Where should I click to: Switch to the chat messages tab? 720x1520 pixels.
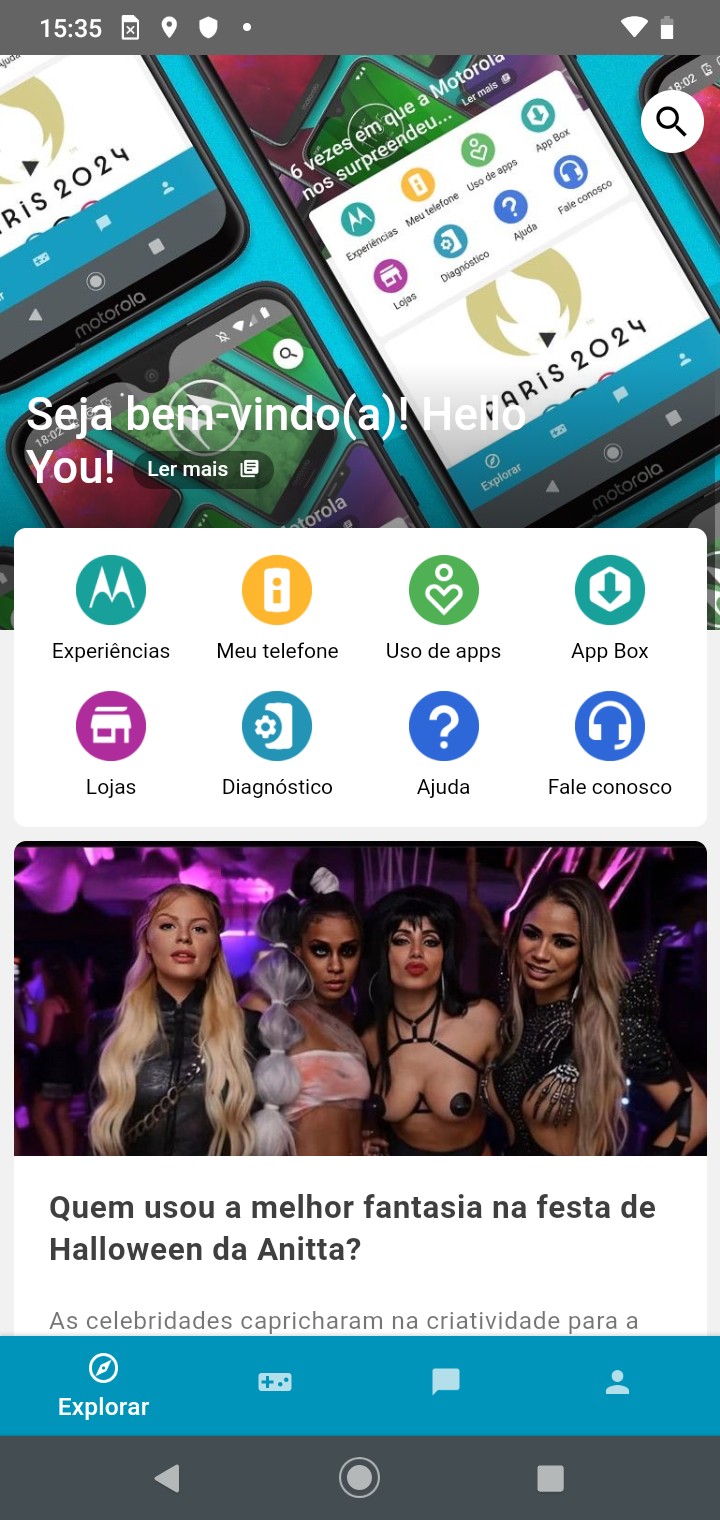[446, 1382]
